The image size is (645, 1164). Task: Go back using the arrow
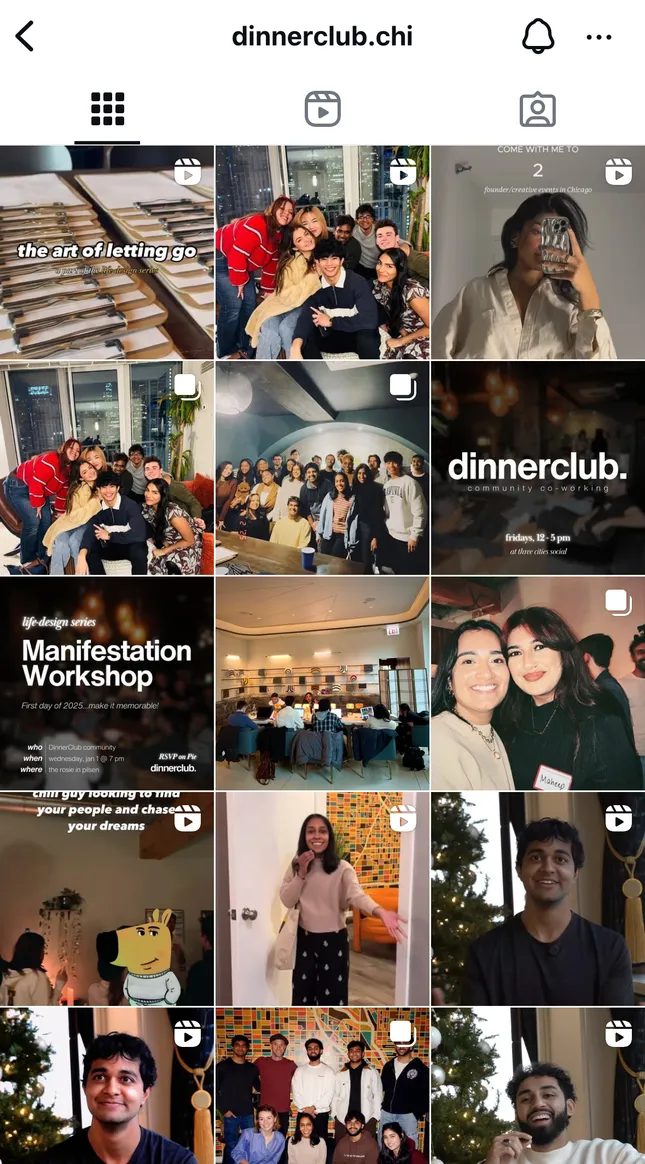click(25, 37)
